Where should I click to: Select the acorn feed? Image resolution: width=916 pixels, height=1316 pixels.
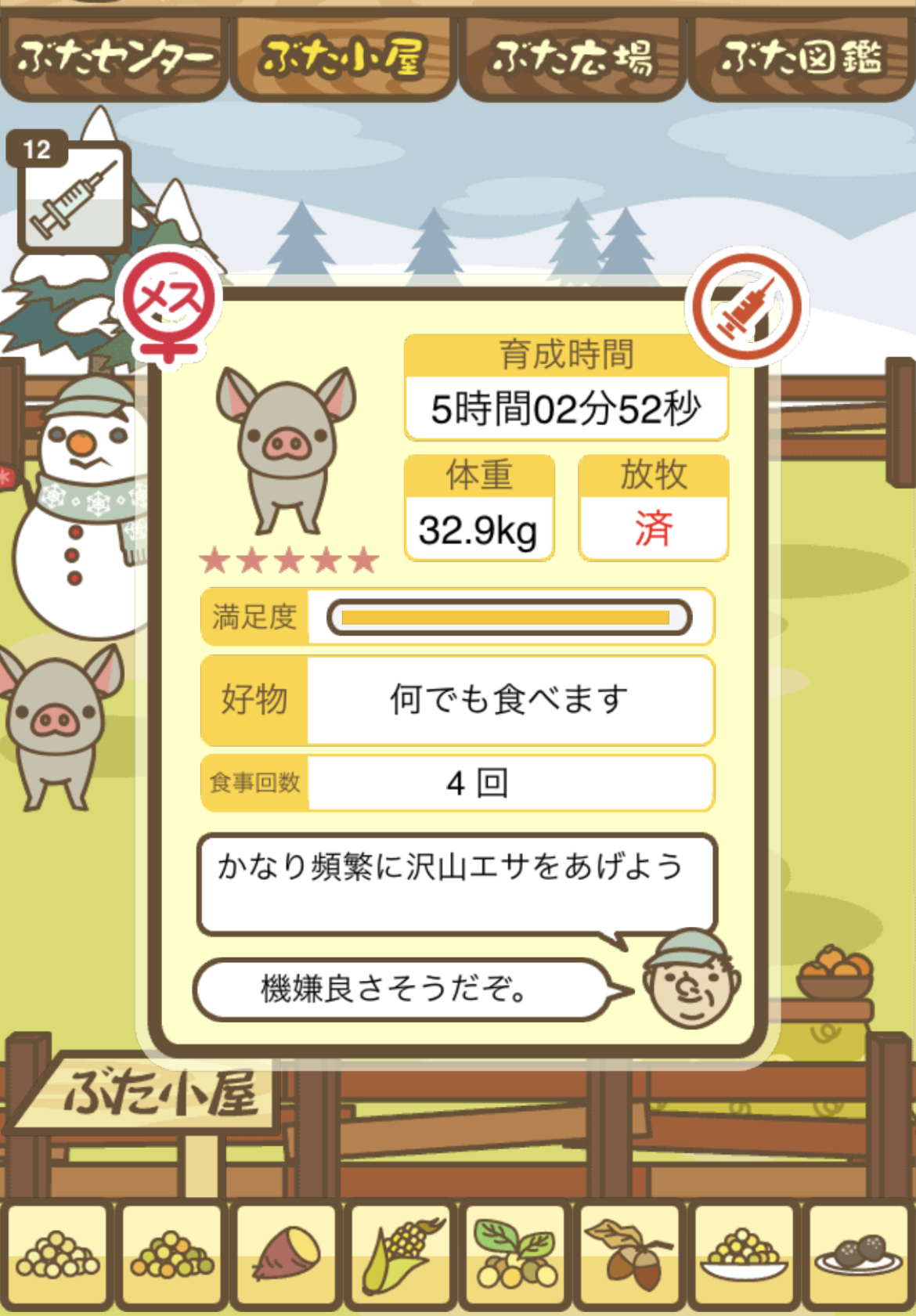629,1255
